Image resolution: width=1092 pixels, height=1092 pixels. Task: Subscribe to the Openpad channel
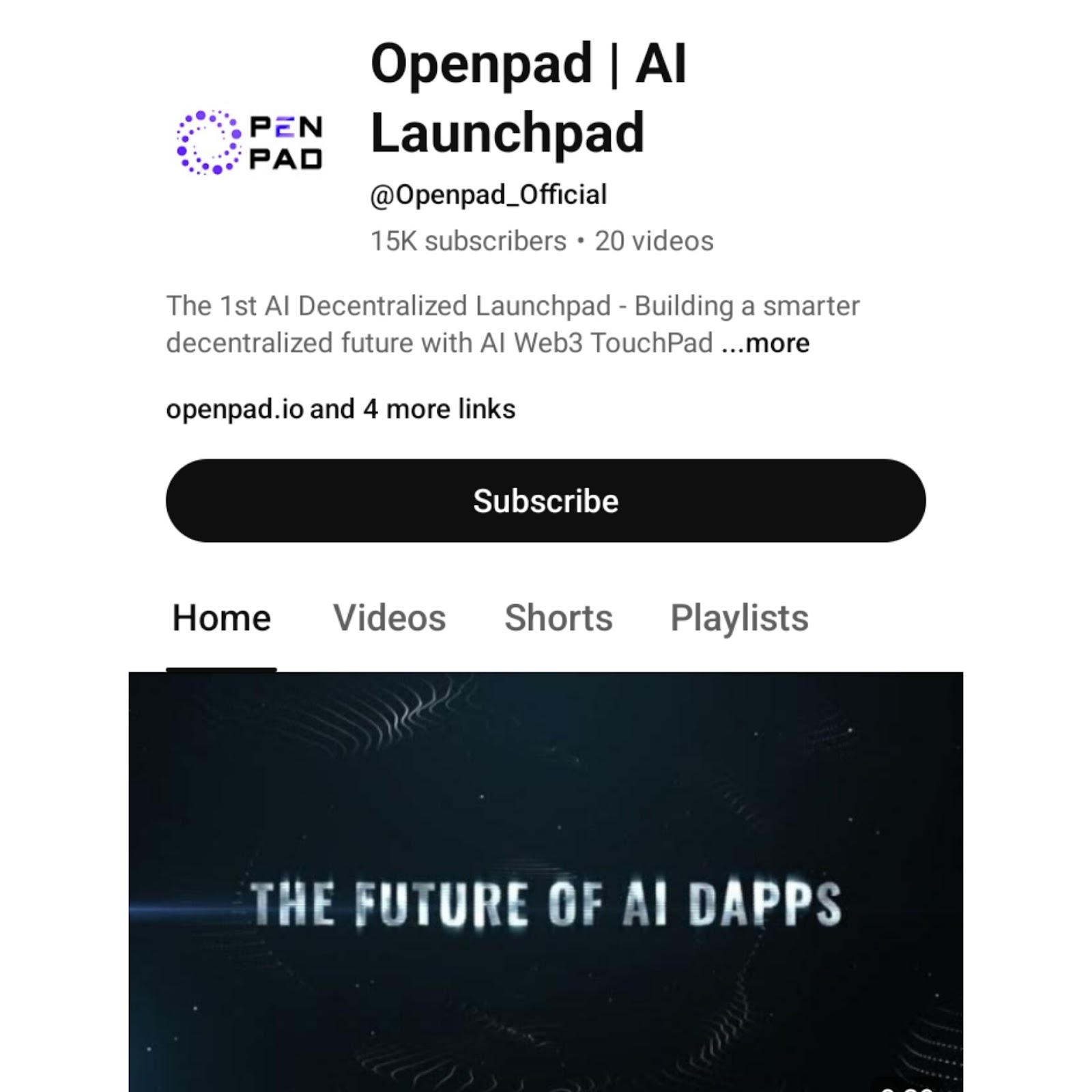(545, 500)
